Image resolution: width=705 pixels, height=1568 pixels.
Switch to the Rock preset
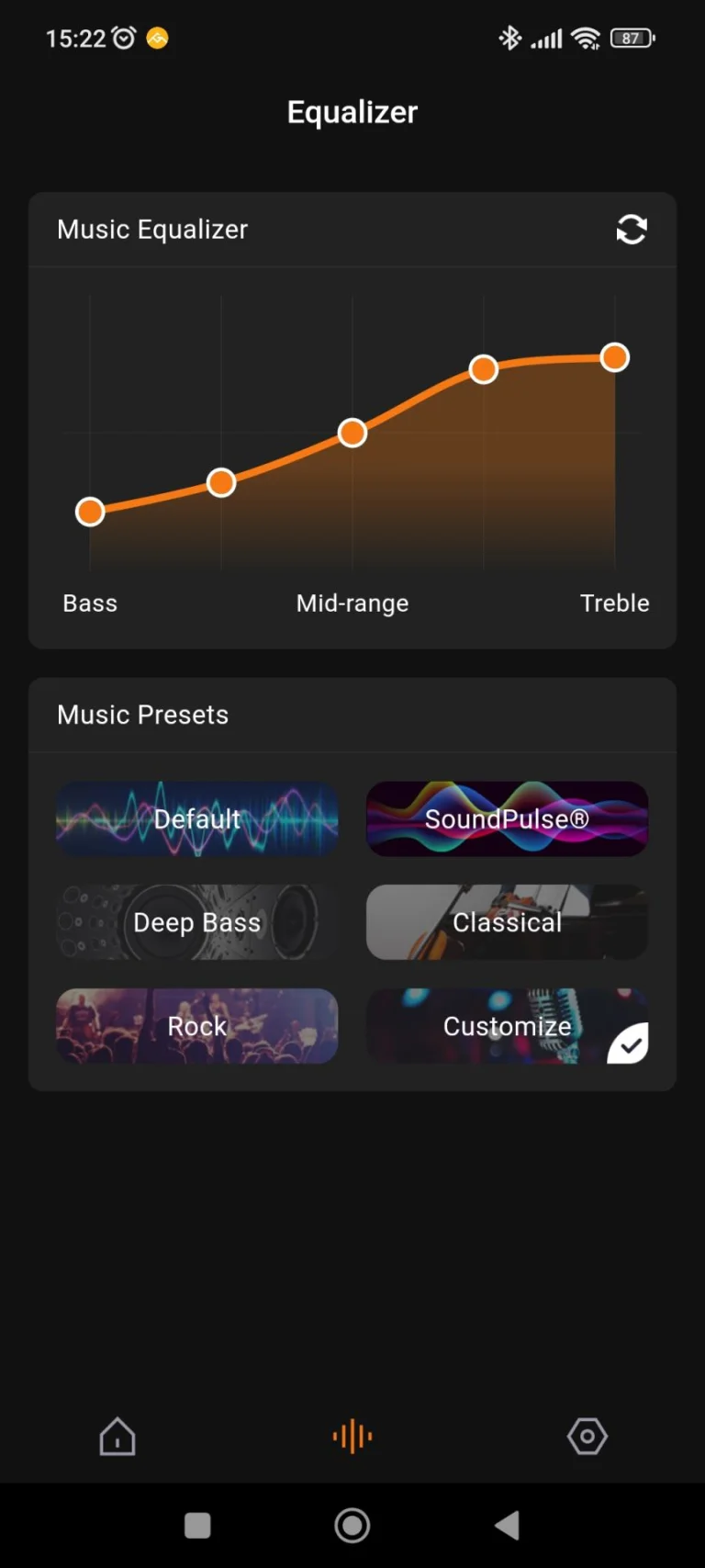197,1026
